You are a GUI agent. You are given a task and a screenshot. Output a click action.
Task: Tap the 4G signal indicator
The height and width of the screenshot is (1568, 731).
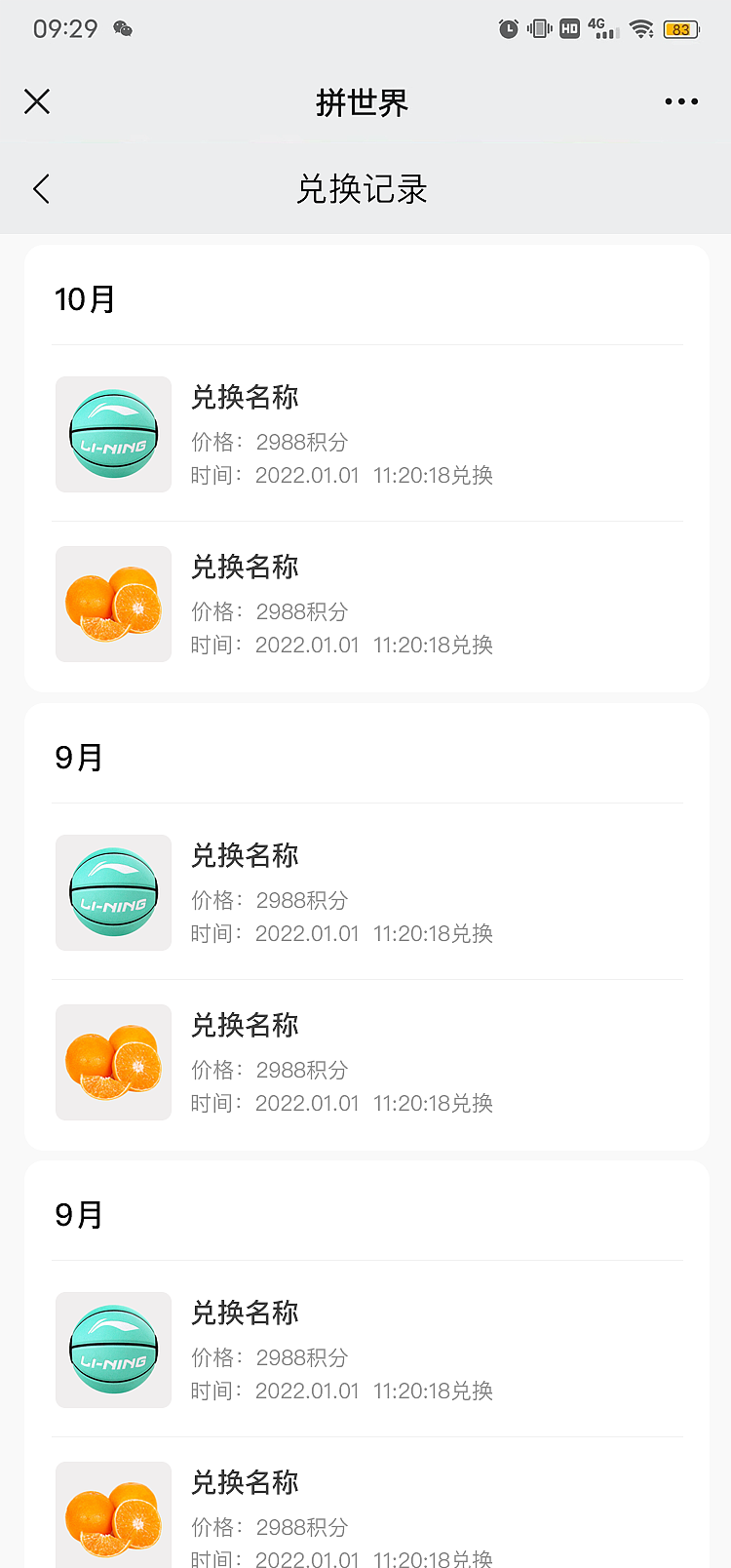tap(601, 29)
